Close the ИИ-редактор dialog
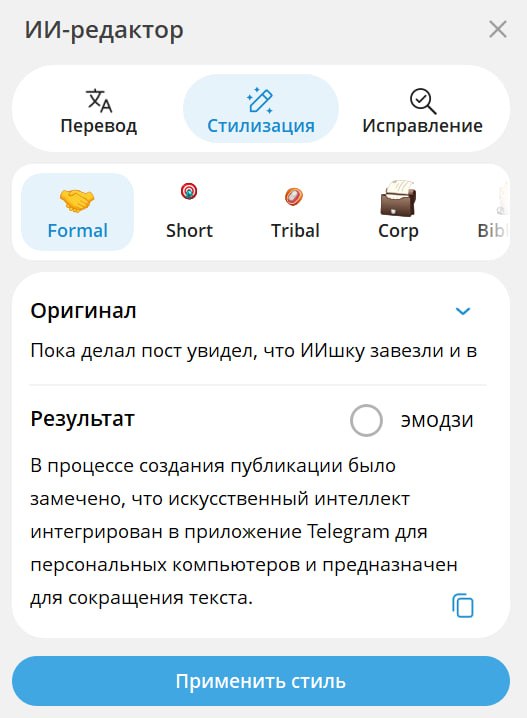The height and width of the screenshot is (718, 527). (498, 30)
